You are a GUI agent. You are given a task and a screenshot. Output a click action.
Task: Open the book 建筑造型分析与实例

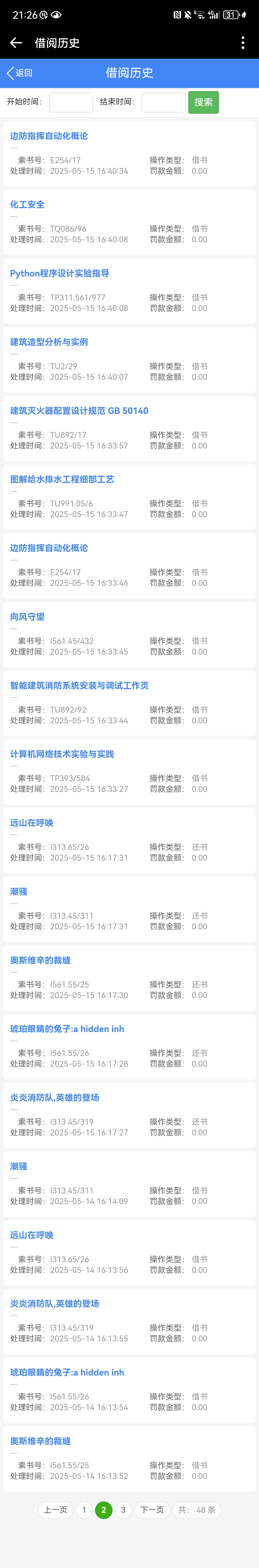[49, 342]
